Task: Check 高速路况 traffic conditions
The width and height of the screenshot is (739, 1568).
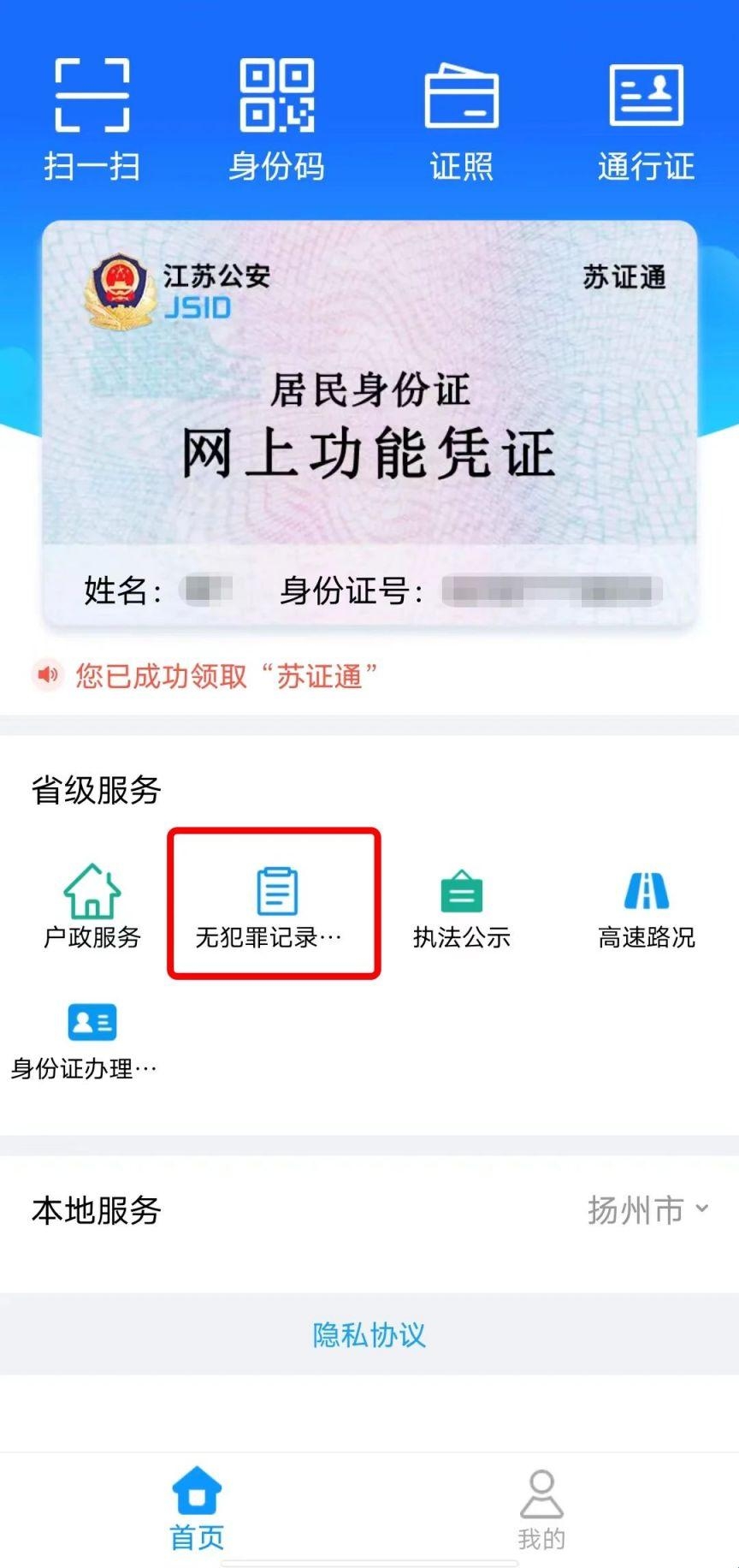Action: click(x=646, y=906)
